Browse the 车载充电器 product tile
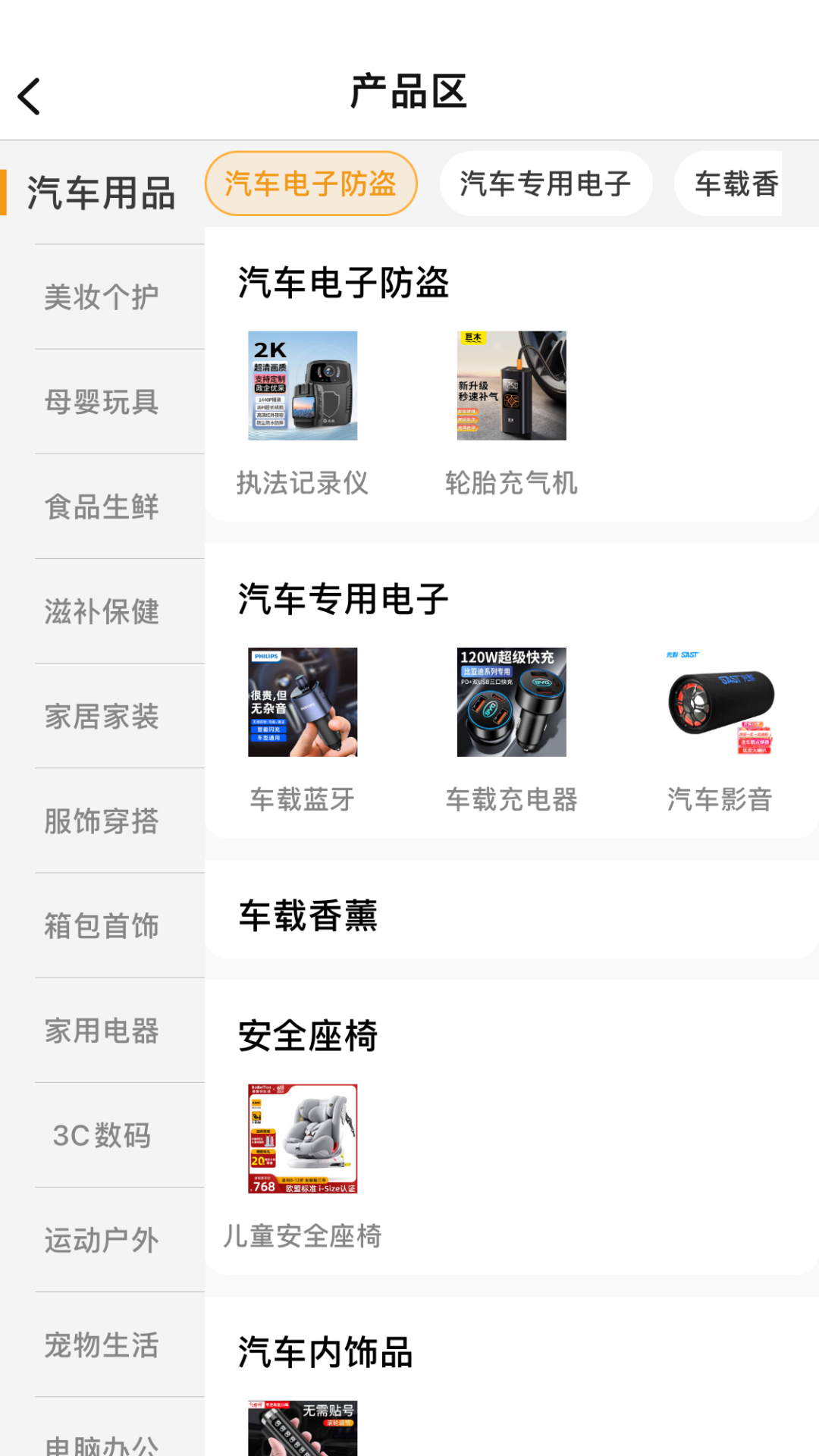Screen dimensions: 819x1456 tap(511, 730)
